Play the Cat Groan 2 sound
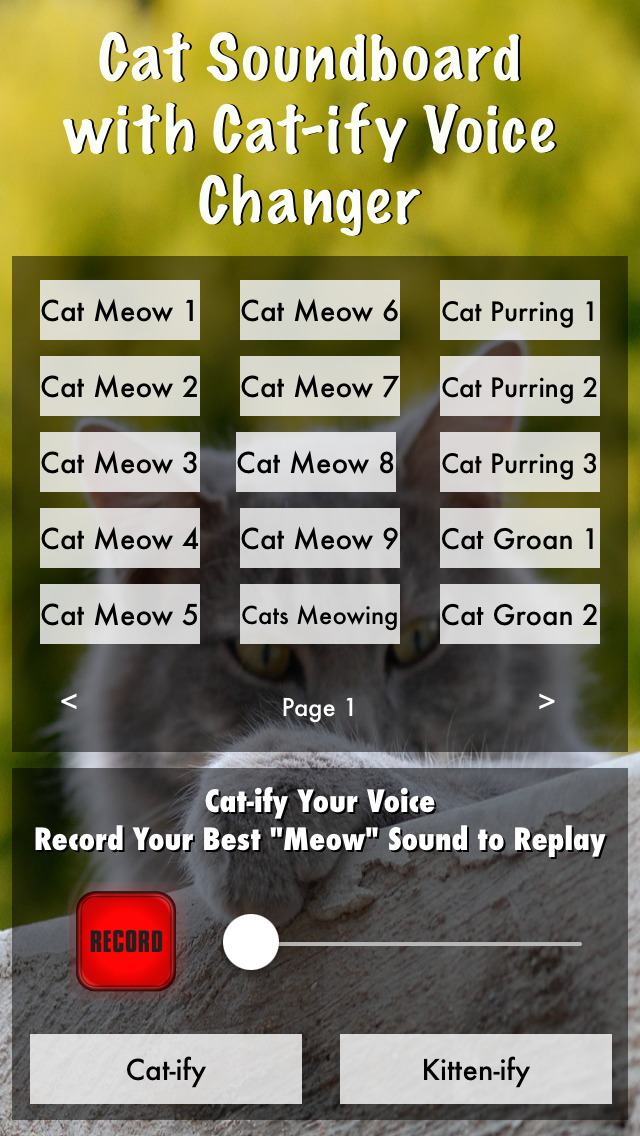The height and width of the screenshot is (1136, 640). (x=520, y=614)
